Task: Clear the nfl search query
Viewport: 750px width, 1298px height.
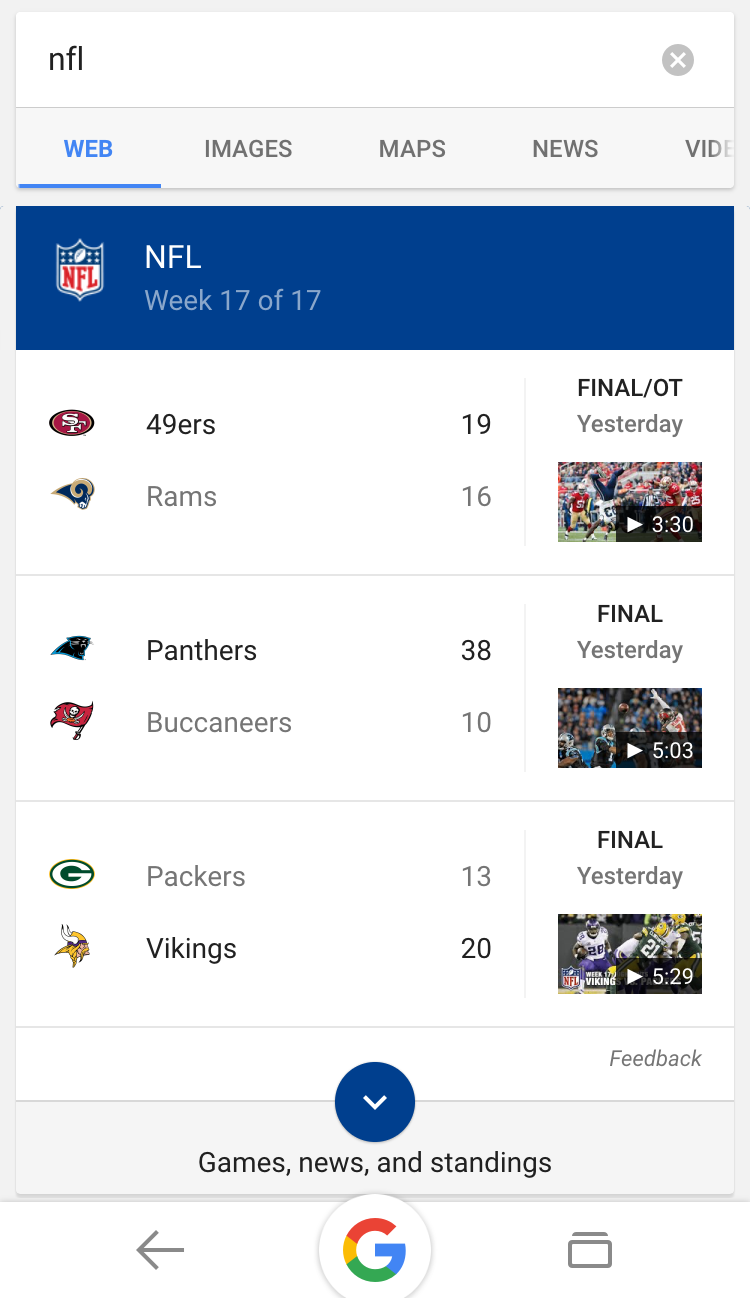Action: [x=677, y=60]
